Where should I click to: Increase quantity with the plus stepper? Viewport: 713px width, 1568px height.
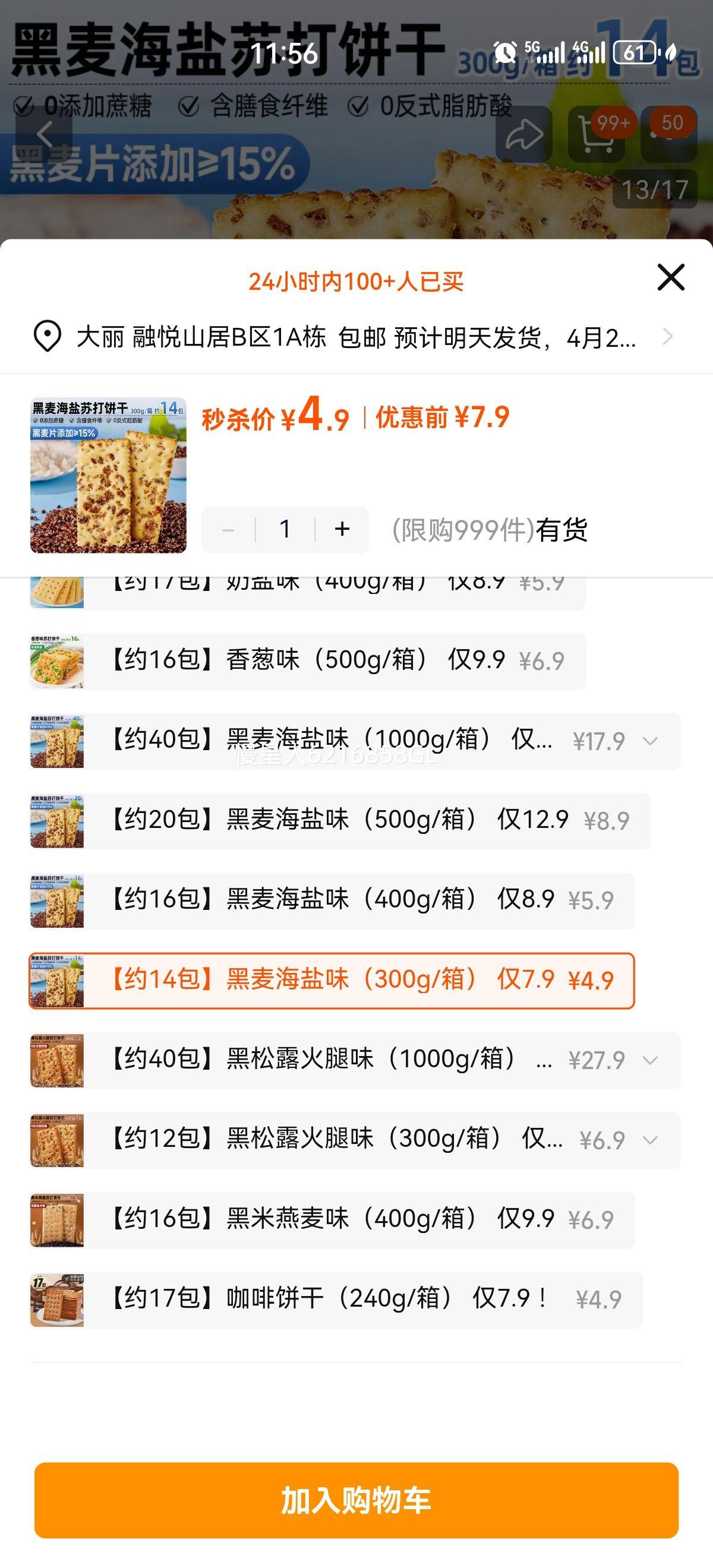click(x=342, y=529)
